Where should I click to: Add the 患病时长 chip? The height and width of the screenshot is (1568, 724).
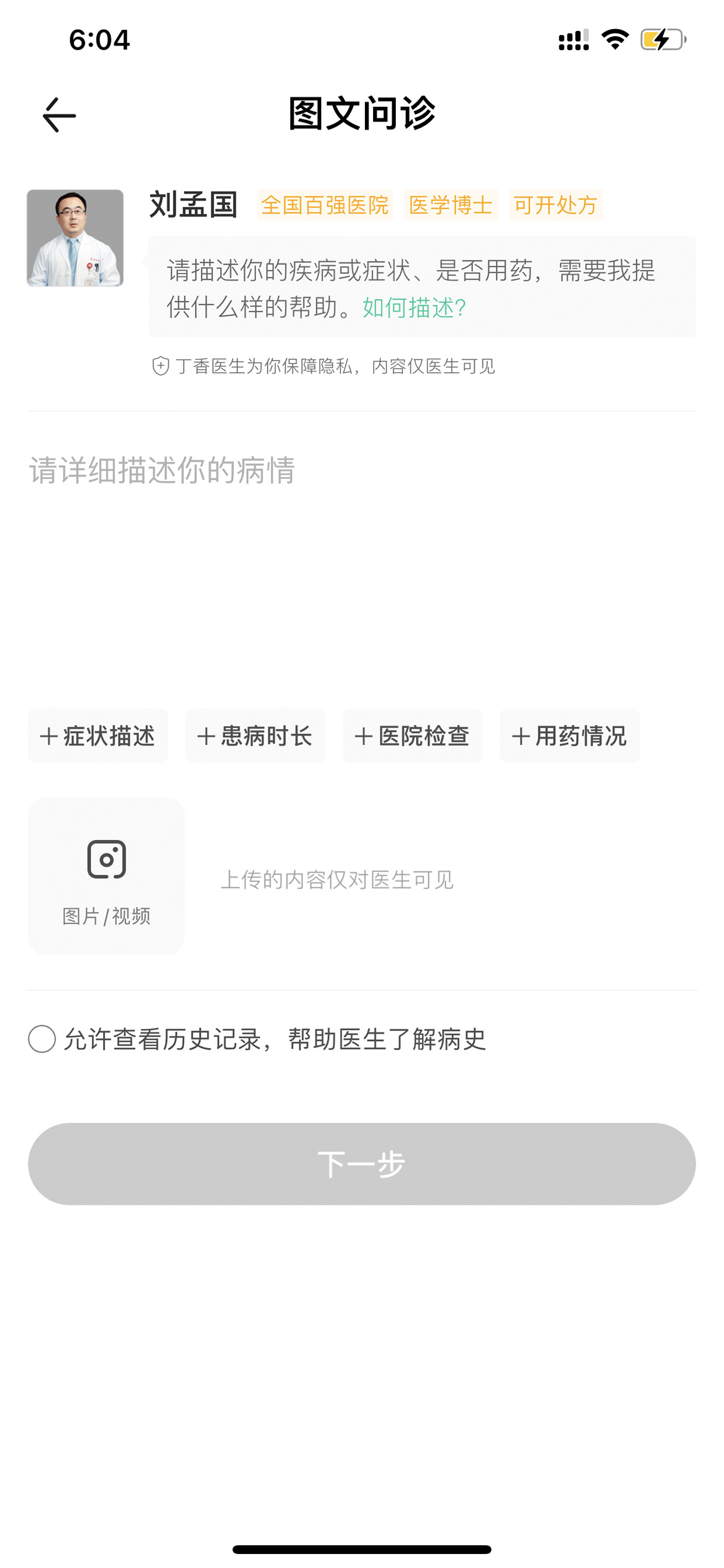[255, 736]
